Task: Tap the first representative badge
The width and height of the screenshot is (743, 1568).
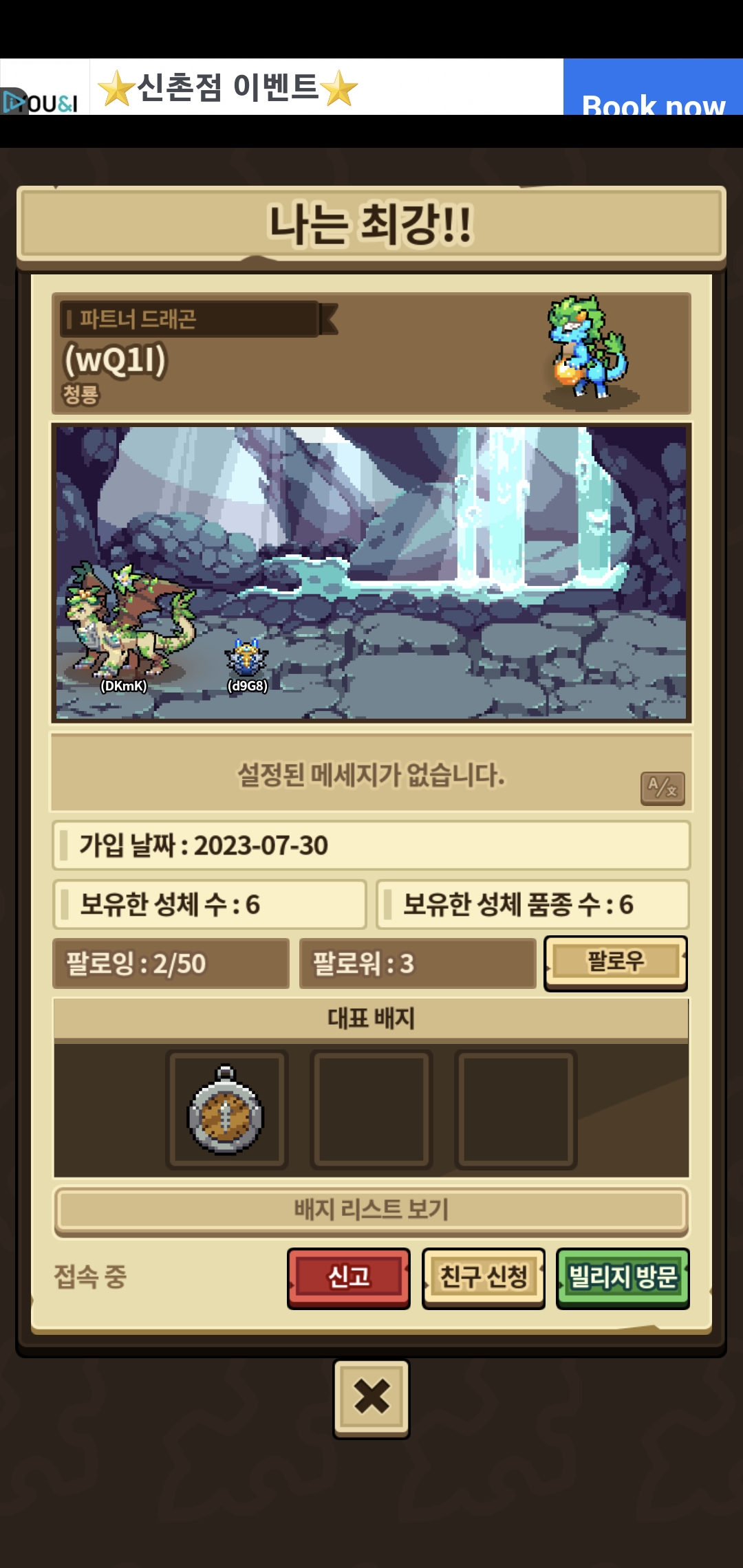Action: [x=227, y=1110]
